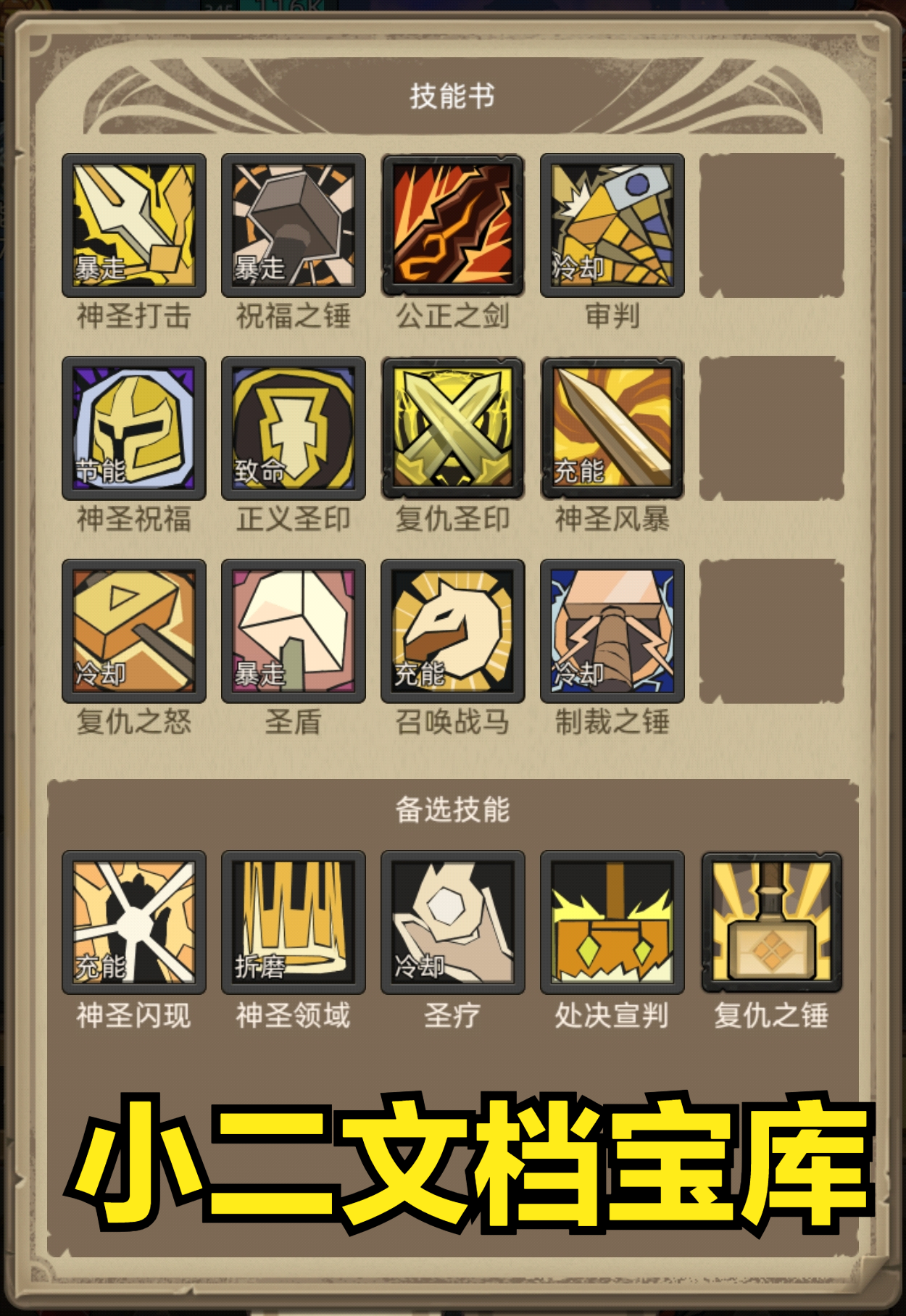Select the 神圣风暴 skill
906x1316 pixels.
612,428
